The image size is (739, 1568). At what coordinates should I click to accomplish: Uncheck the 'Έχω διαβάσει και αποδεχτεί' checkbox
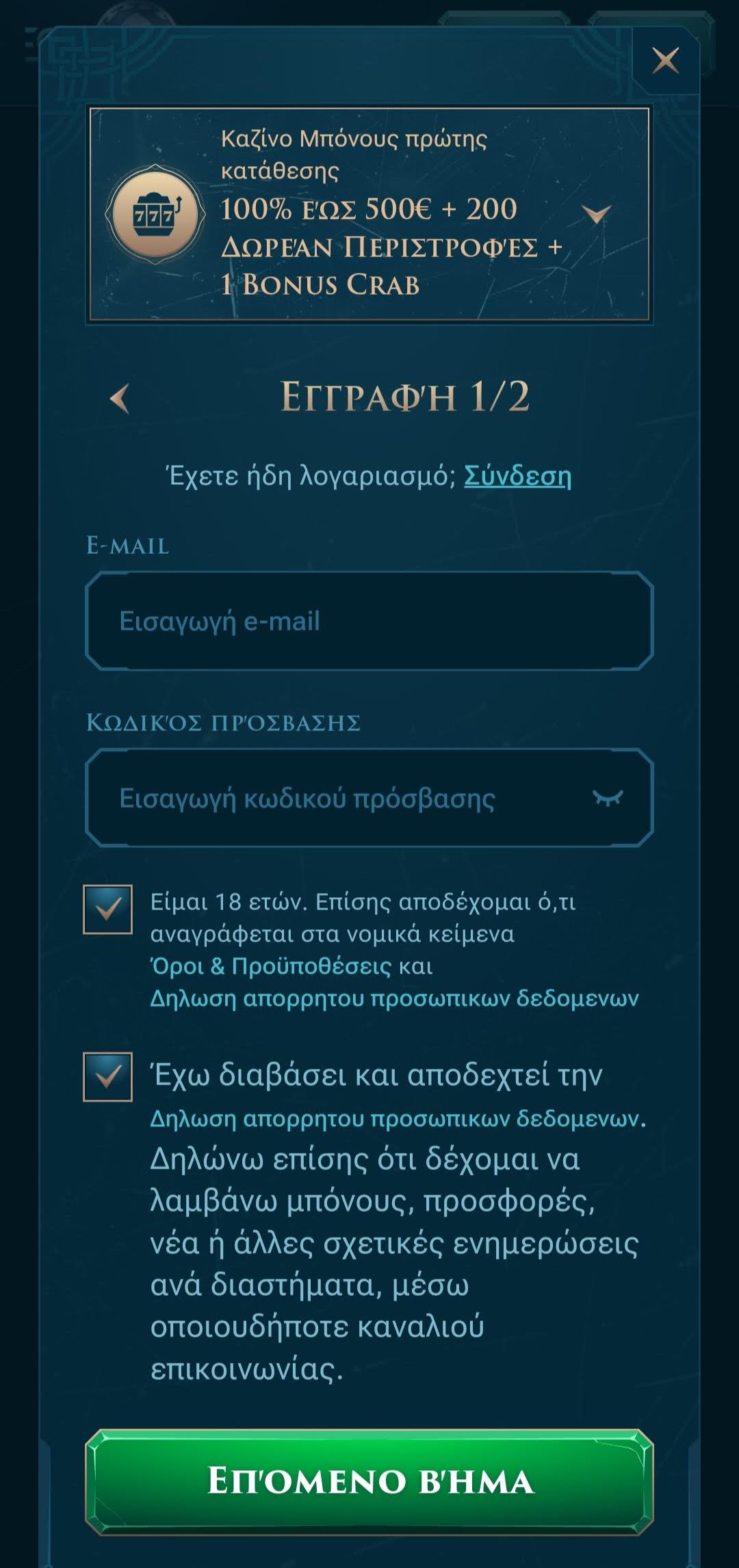108,1077
